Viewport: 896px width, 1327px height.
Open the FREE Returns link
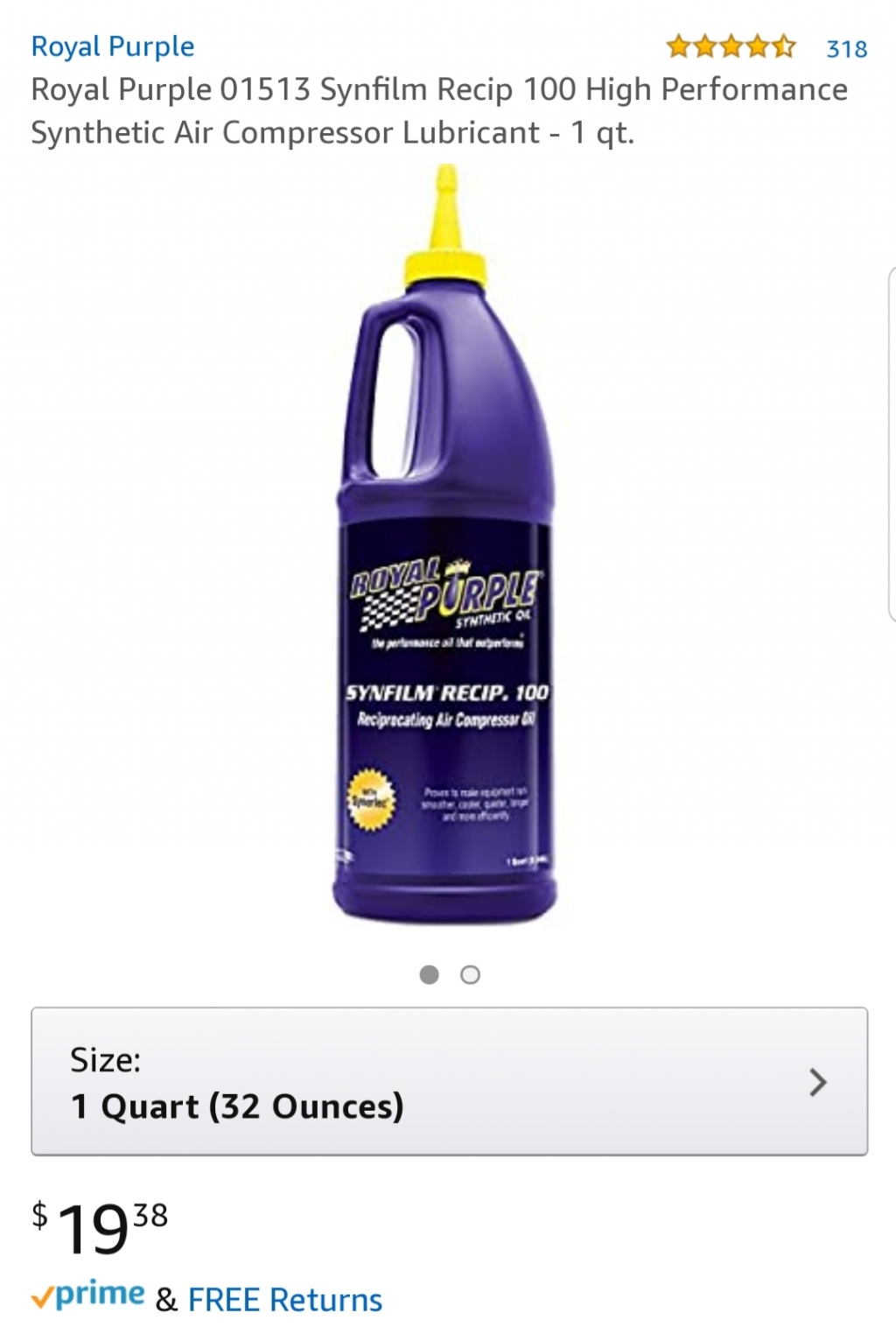[285, 1300]
